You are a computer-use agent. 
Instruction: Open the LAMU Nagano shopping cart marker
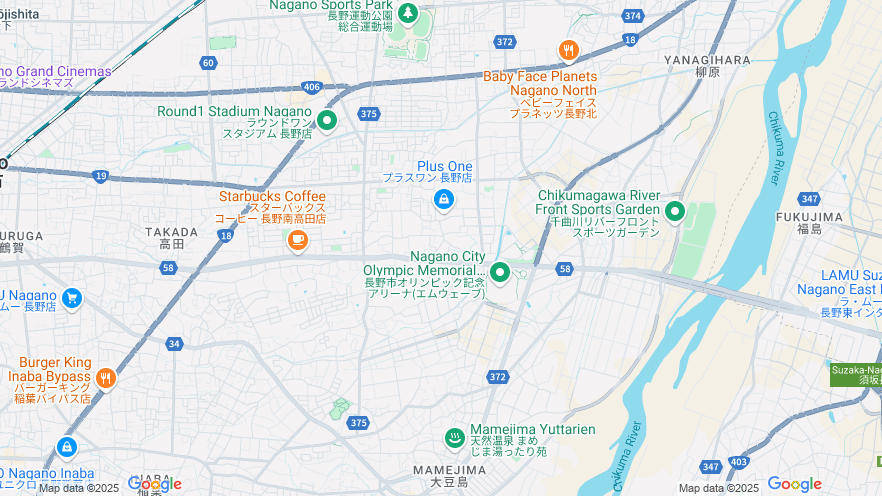pyautogui.click(x=71, y=297)
